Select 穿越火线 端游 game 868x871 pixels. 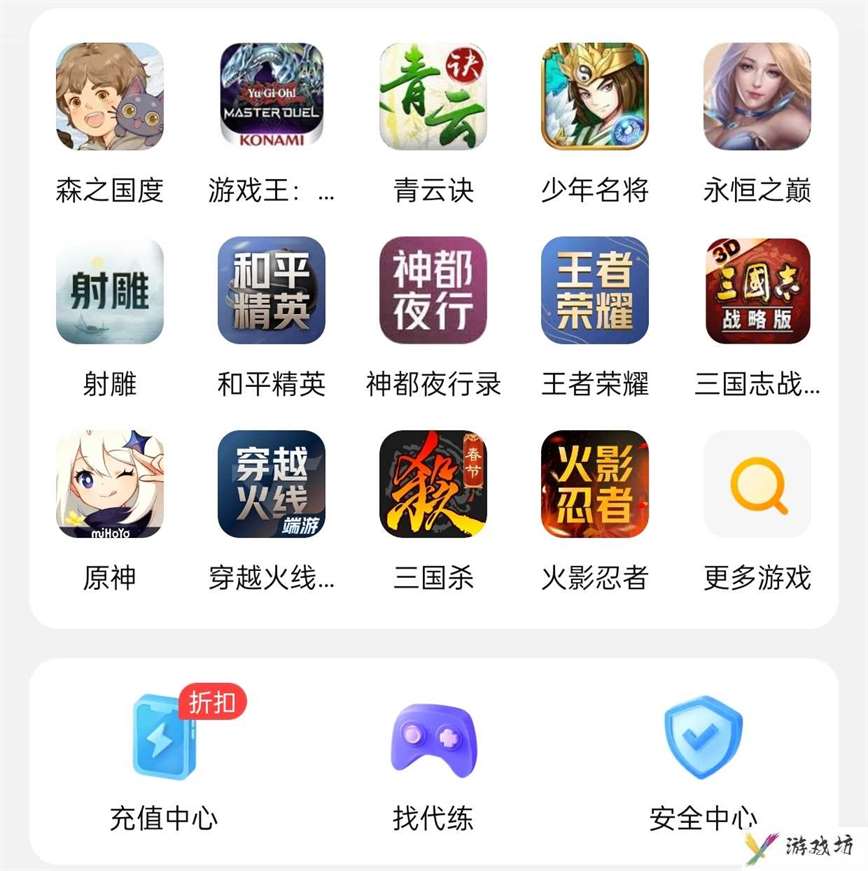click(x=271, y=484)
